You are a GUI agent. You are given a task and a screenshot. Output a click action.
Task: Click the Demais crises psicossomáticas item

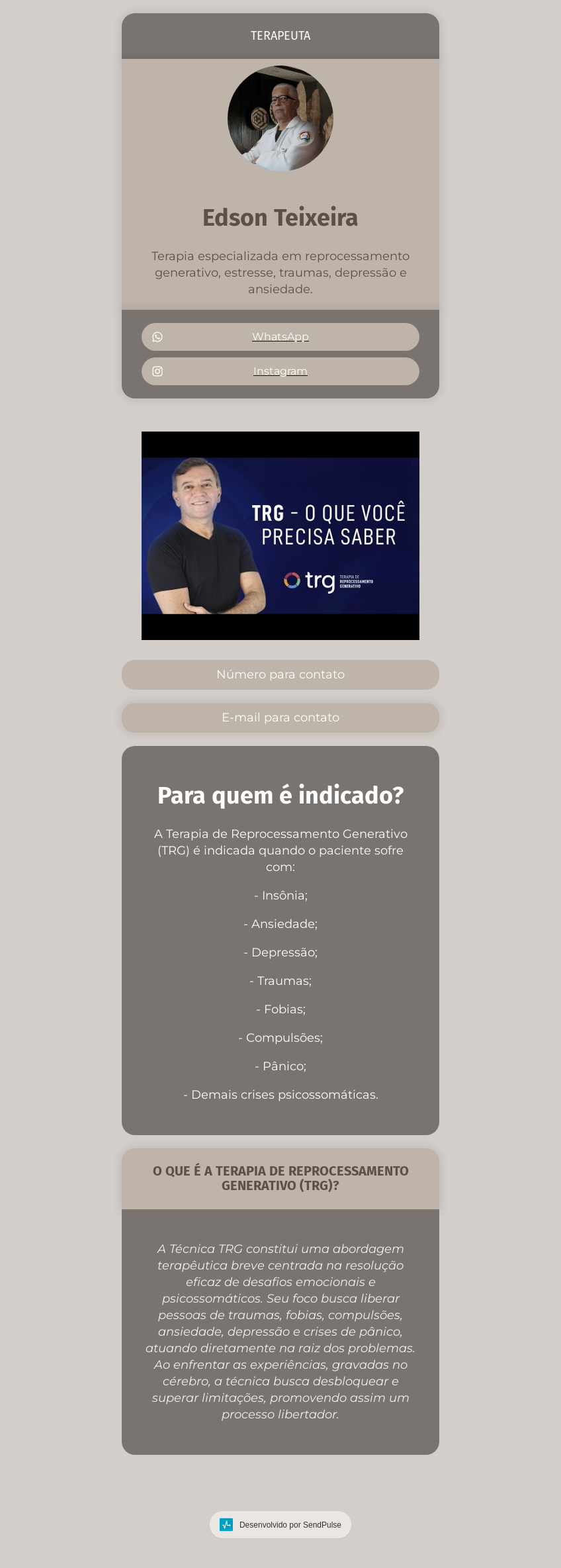pos(280,1095)
